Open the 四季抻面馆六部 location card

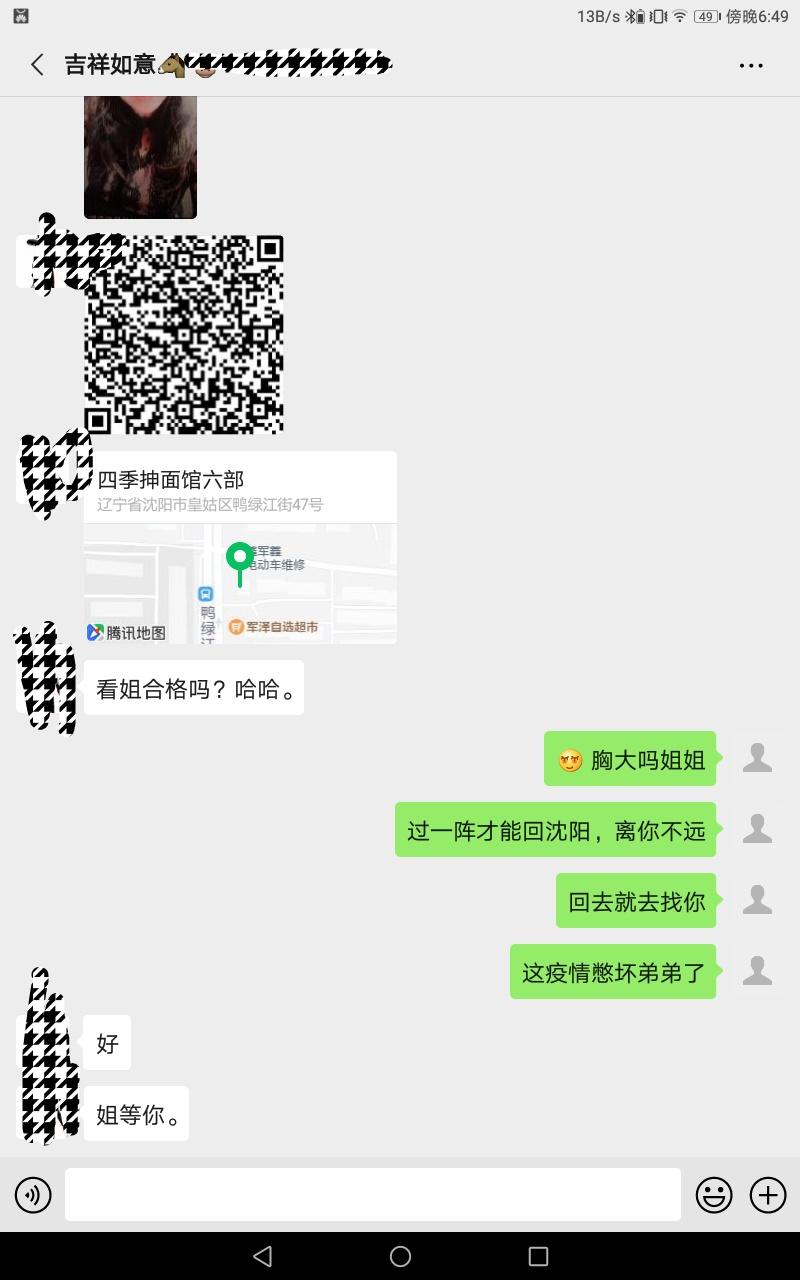[x=240, y=547]
